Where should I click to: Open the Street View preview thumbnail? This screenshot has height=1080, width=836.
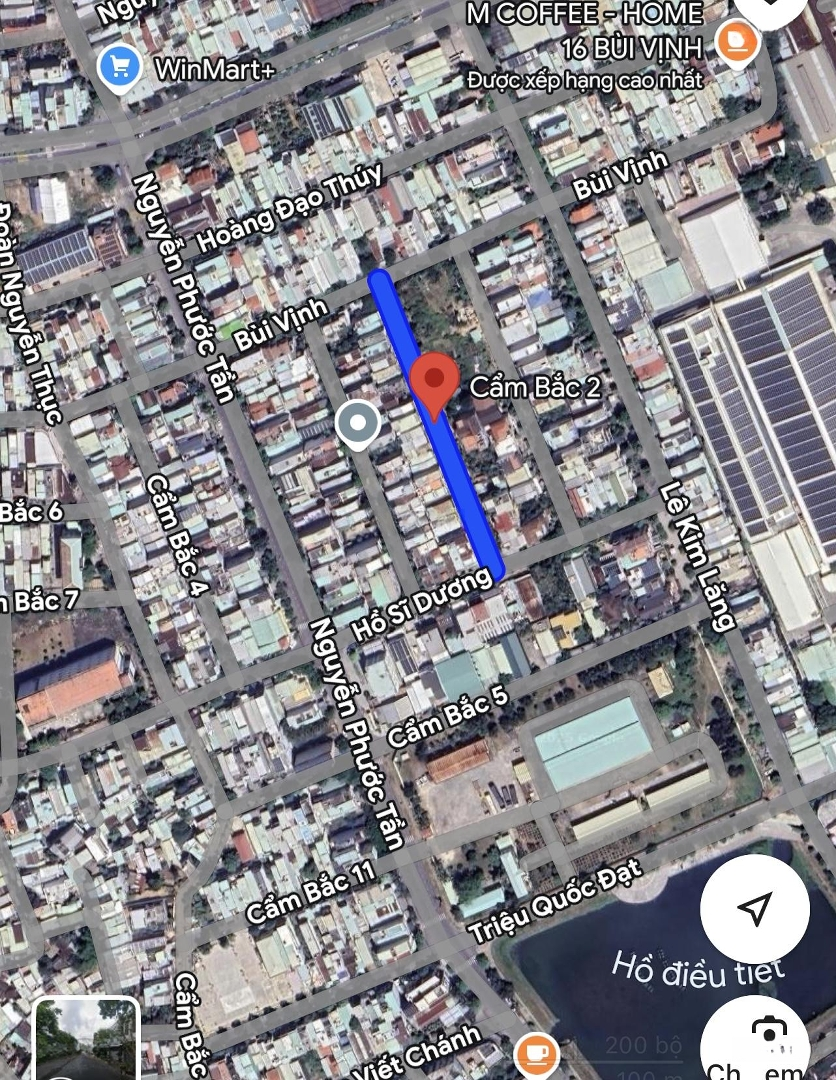coord(87,1040)
